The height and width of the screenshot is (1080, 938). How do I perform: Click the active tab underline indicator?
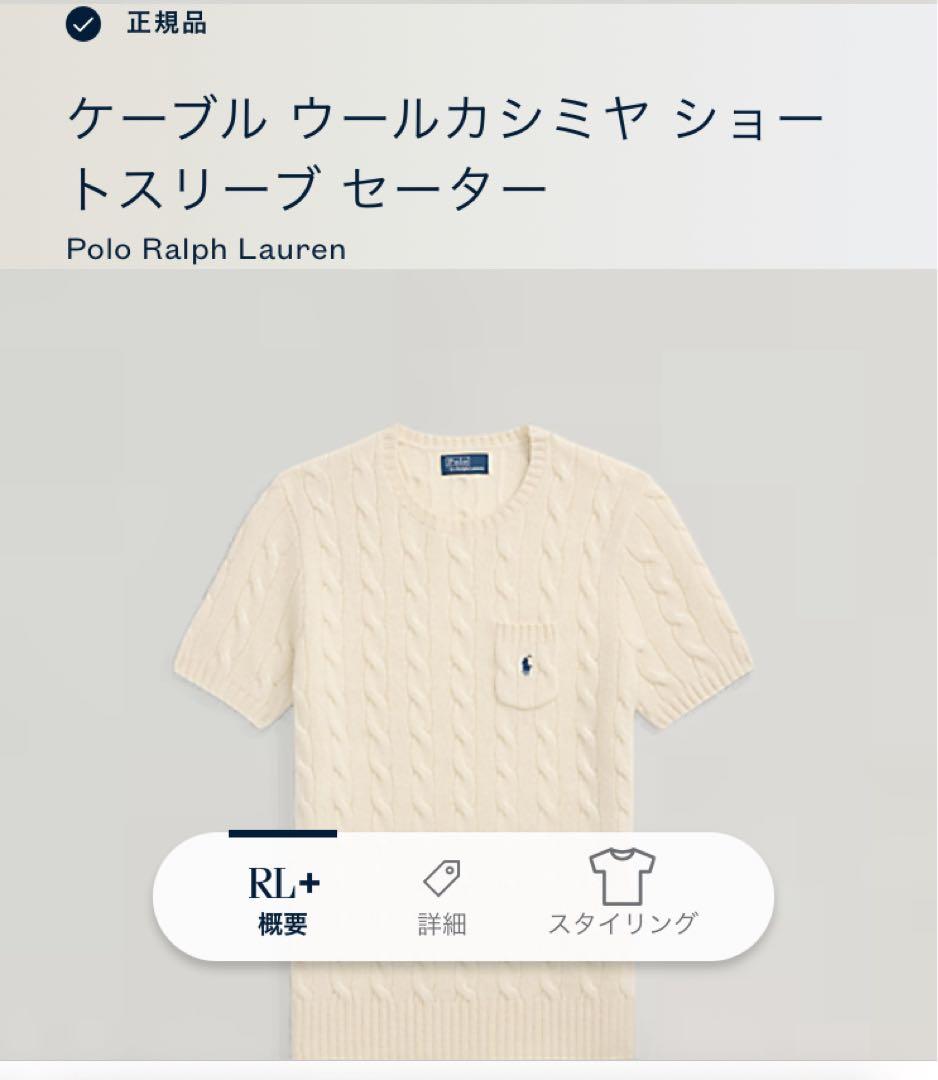click(x=282, y=831)
